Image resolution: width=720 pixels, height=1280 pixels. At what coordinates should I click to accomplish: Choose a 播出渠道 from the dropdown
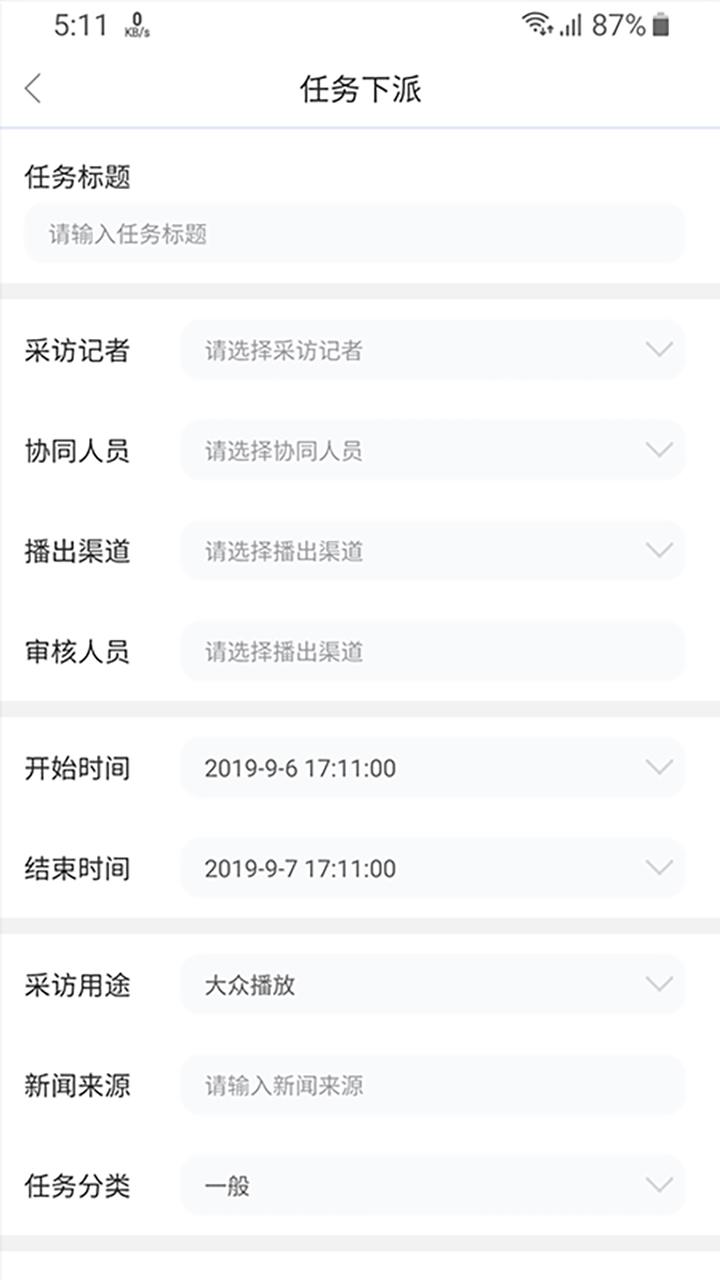(432, 550)
